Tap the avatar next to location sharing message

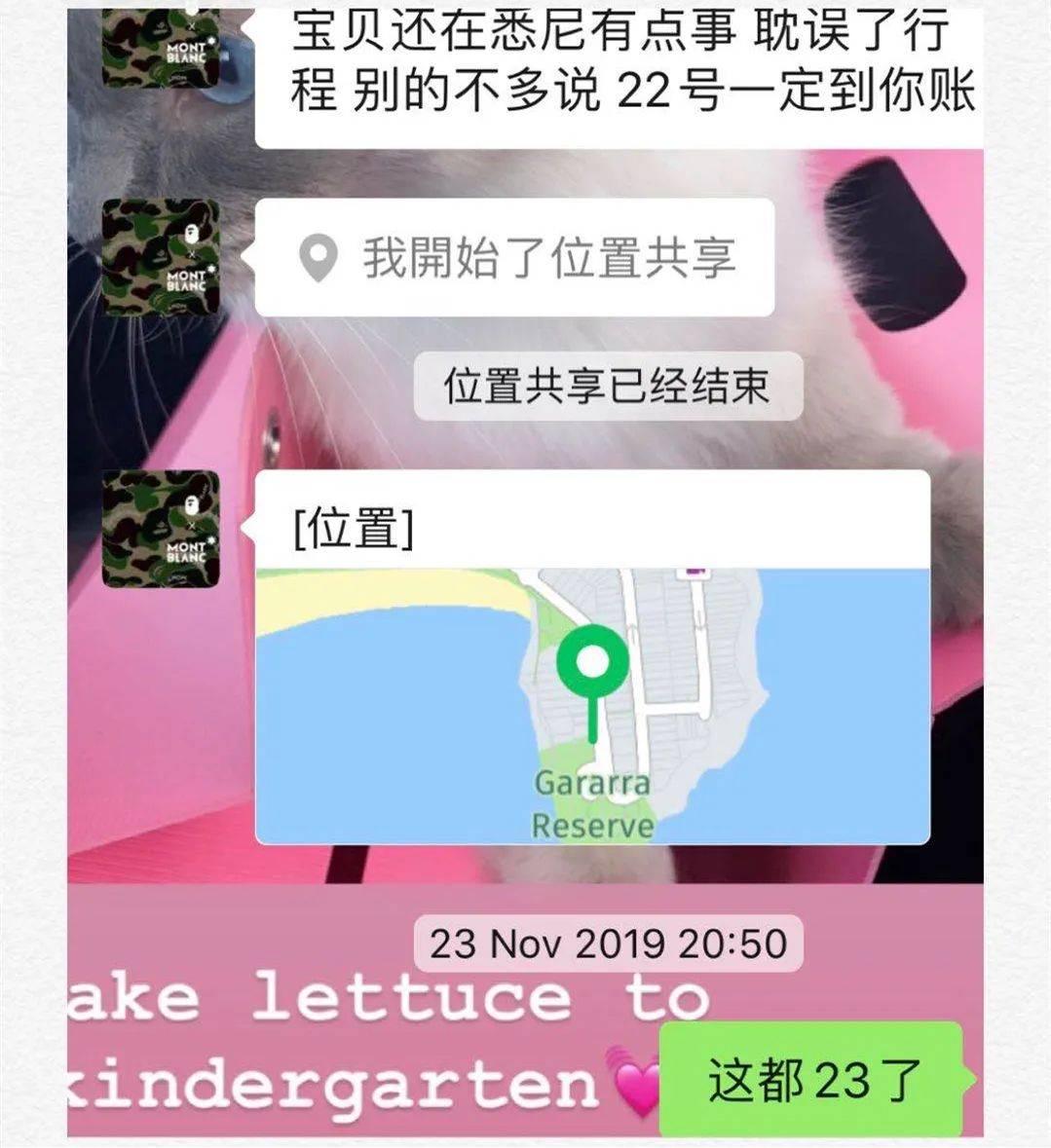(x=161, y=257)
